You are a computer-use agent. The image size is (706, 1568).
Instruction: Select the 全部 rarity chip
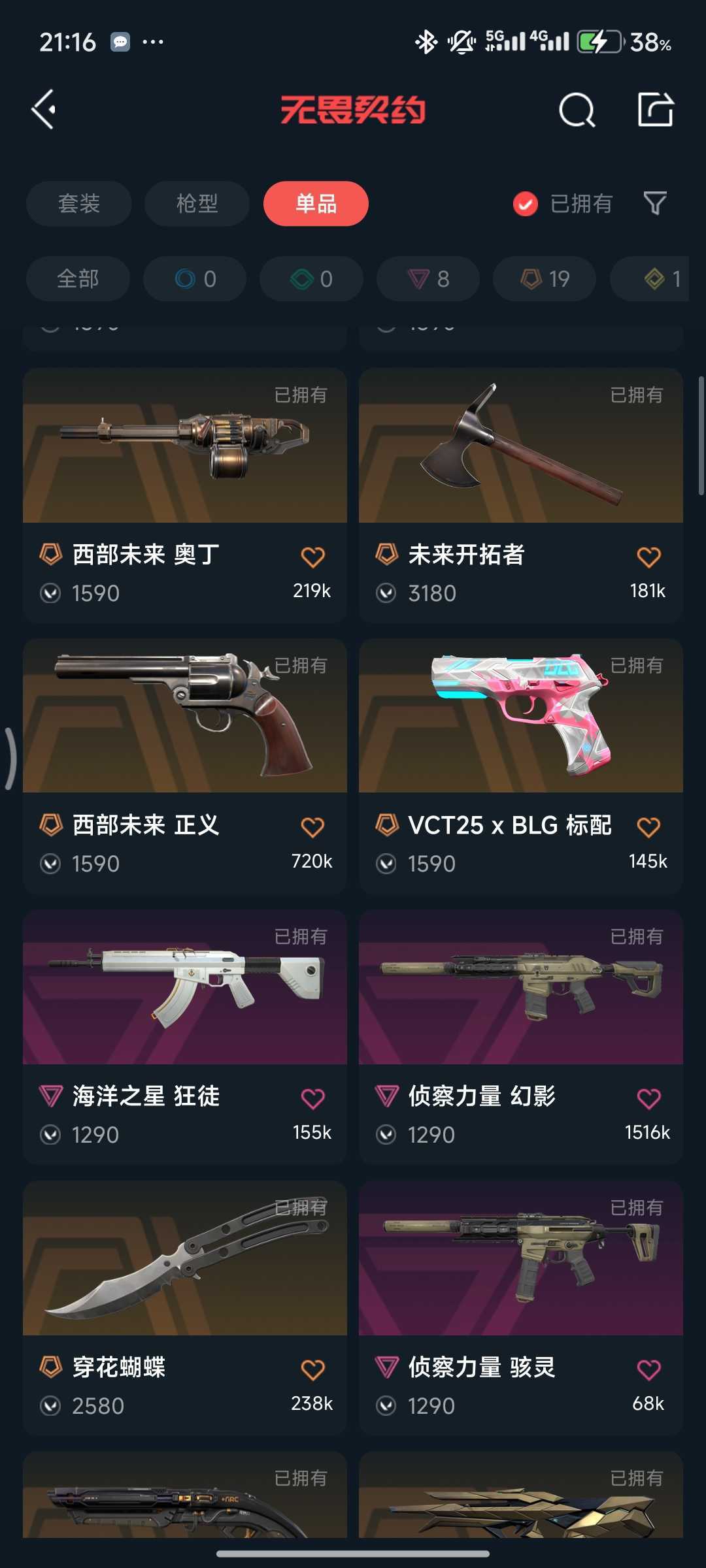pyautogui.click(x=78, y=279)
